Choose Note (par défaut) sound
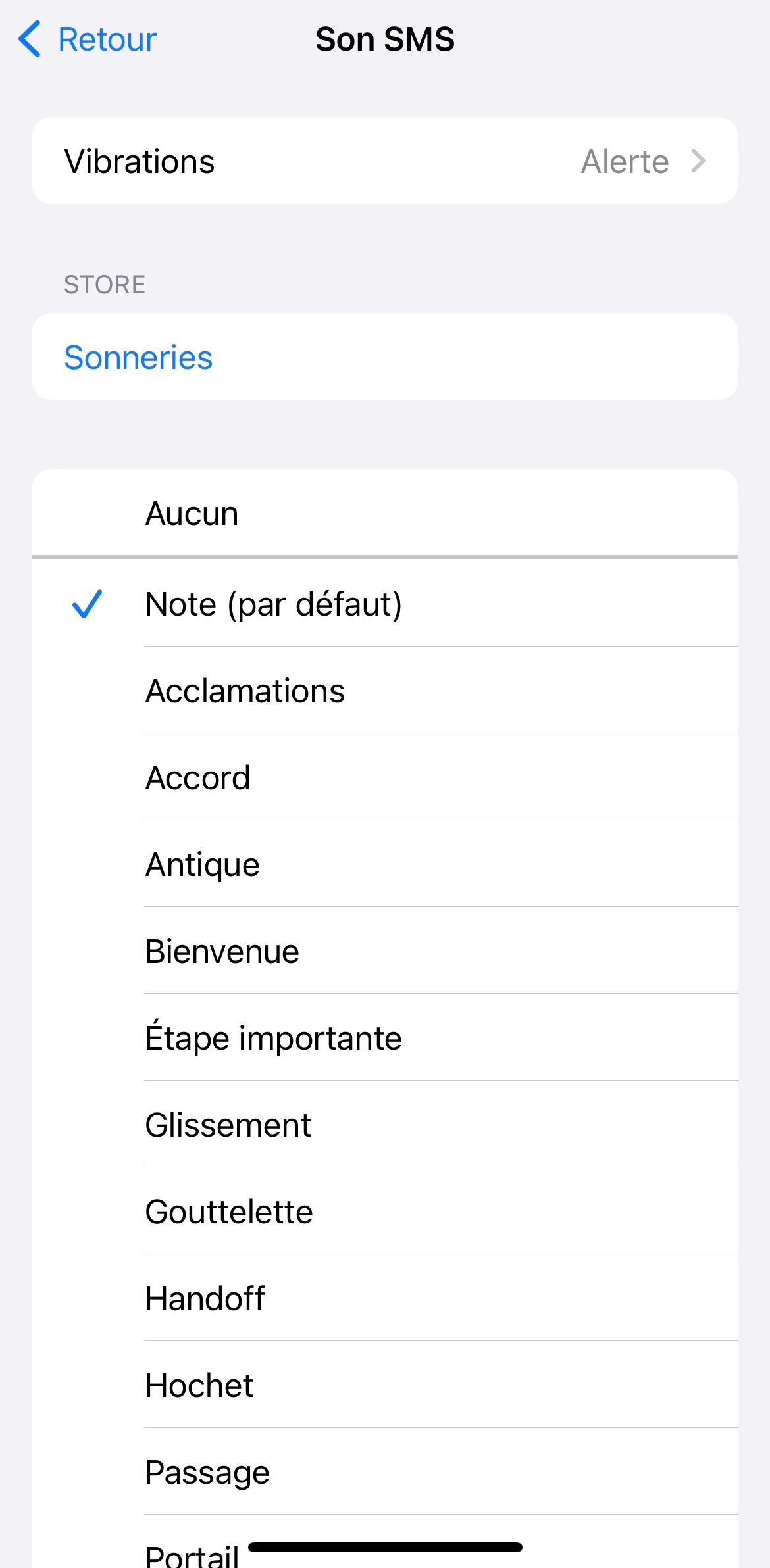The image size is (770, 1568). 384,604
